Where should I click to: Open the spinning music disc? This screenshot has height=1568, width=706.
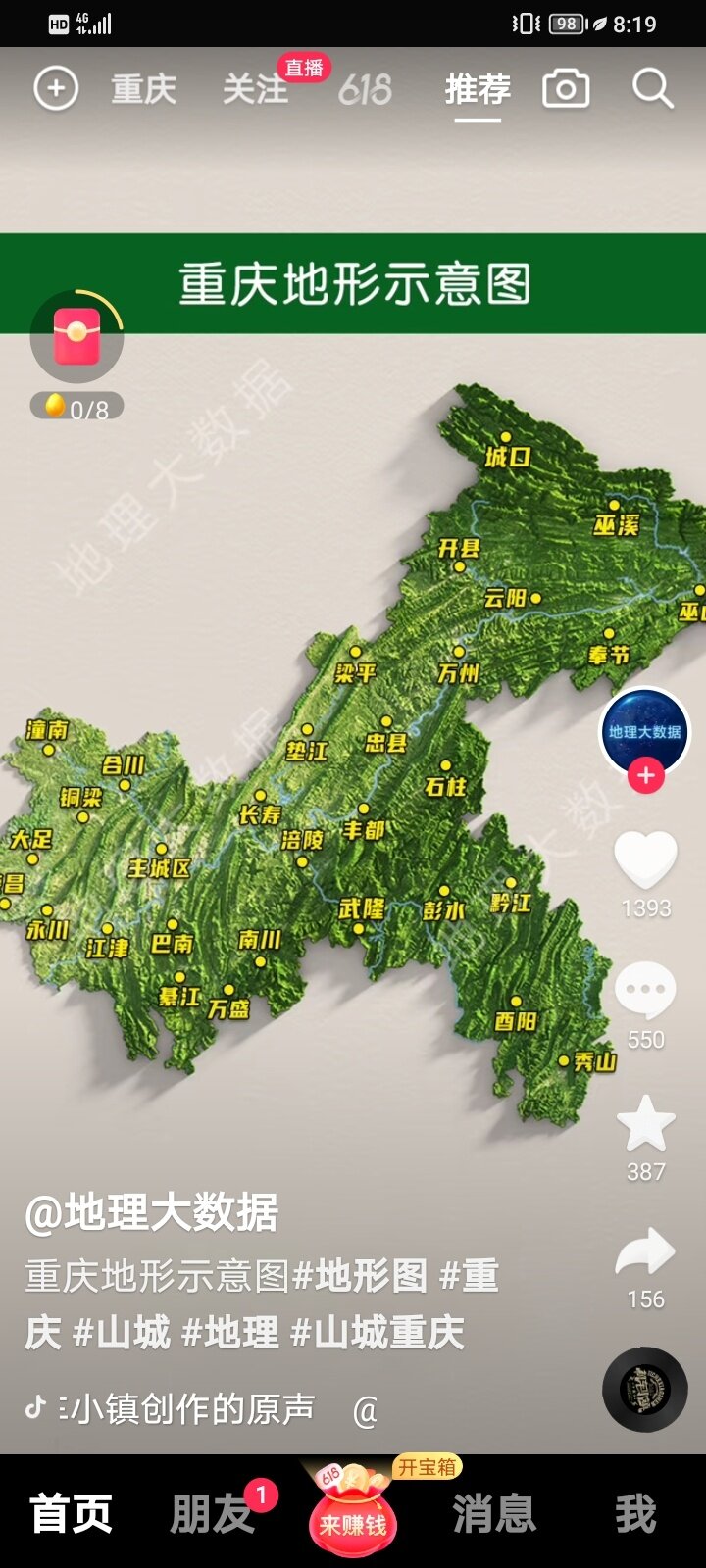click(x=644, y=1389)
